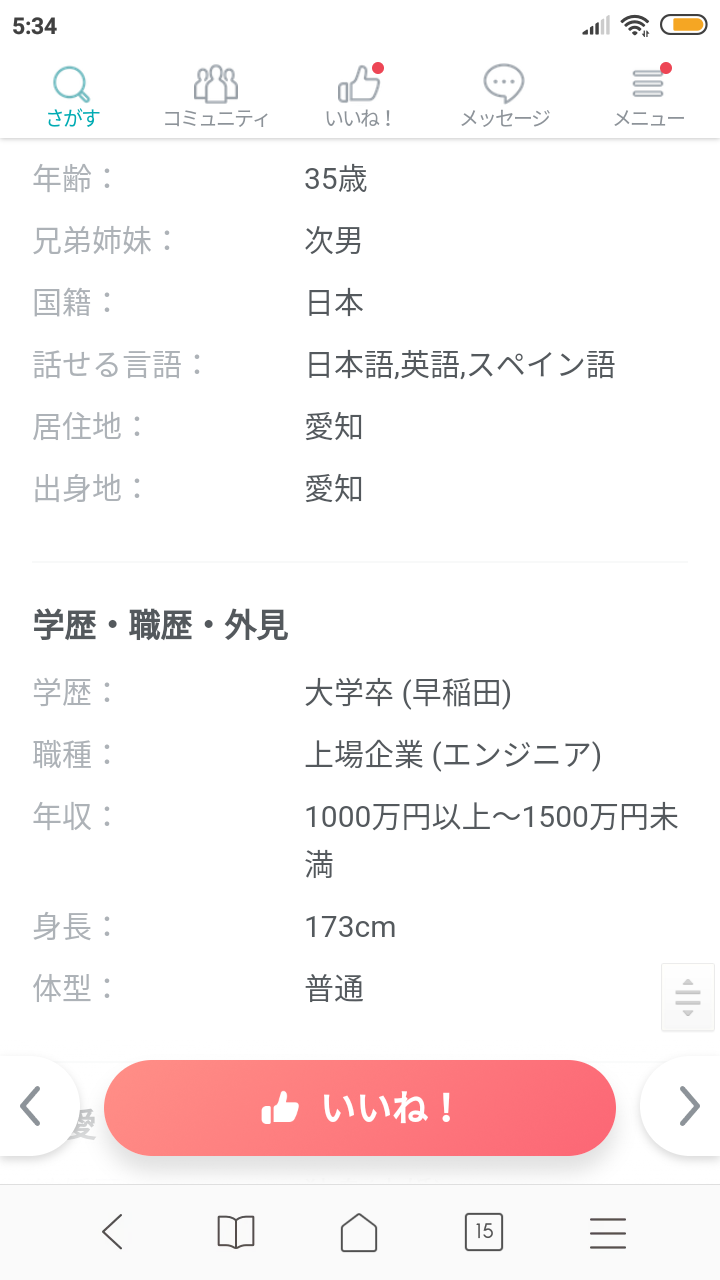This screenshot has height=1280, width=720.
Task: Go to the いいね！ tab
Action: [360, 97]
